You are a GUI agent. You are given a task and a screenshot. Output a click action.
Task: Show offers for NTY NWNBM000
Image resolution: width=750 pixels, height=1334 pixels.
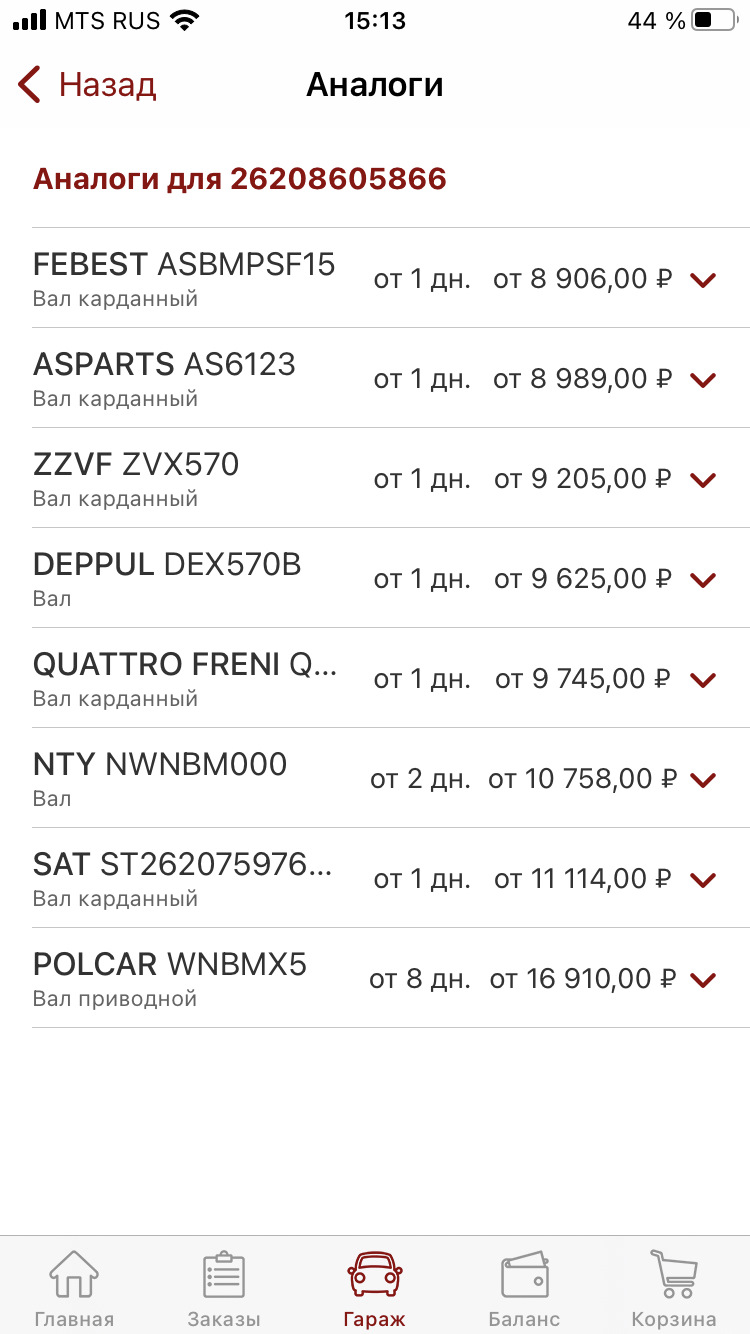pos(704,780)
